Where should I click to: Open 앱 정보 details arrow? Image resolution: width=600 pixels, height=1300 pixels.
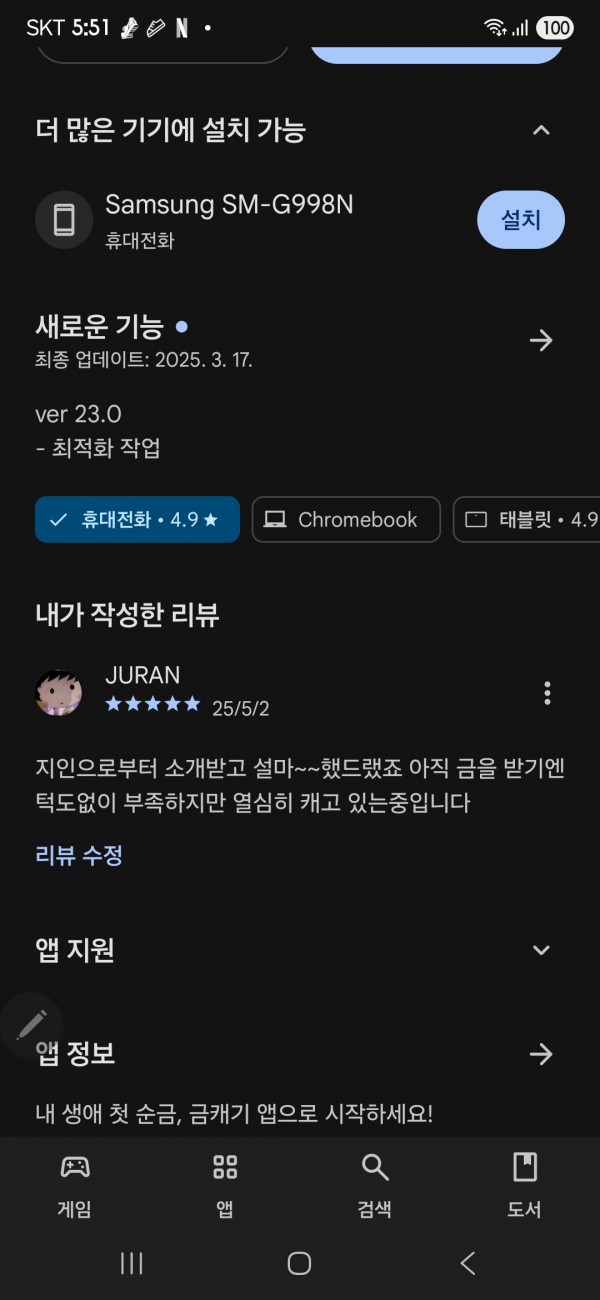[541, 1053]
